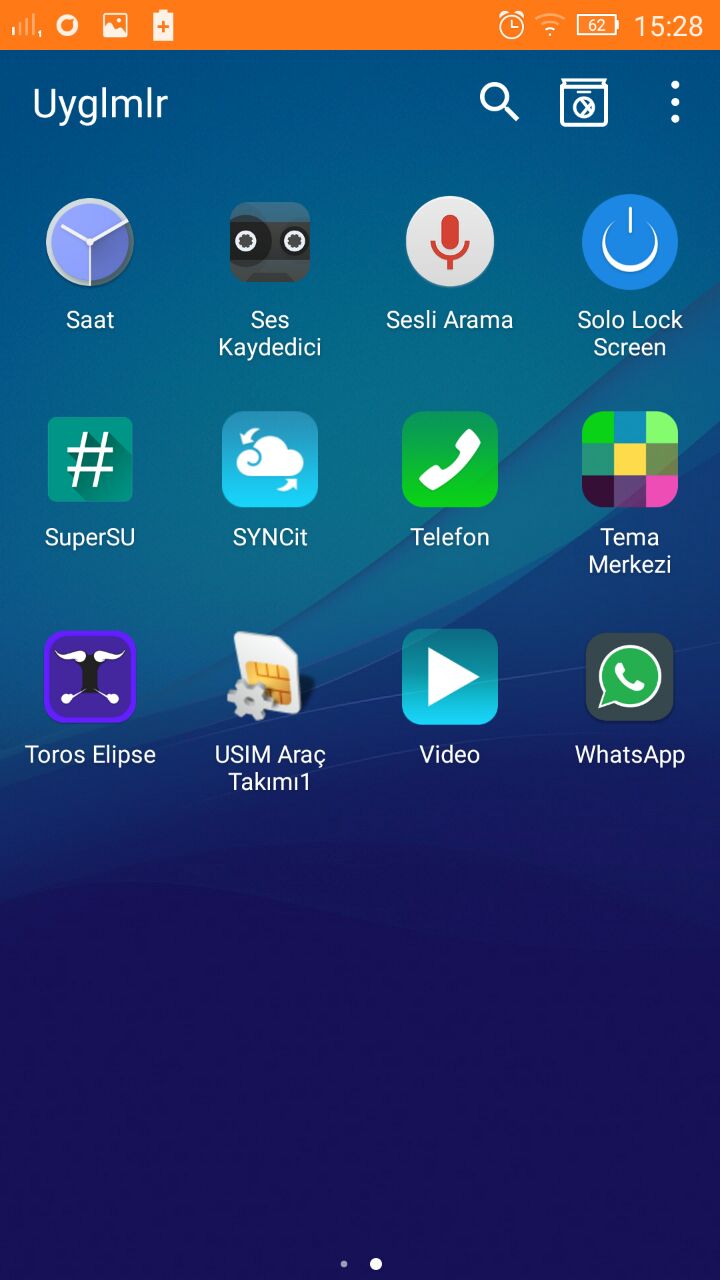Search apps with the magnifier icon
This screenshot has width=720, height=1280.
click(x=498, y=102)
